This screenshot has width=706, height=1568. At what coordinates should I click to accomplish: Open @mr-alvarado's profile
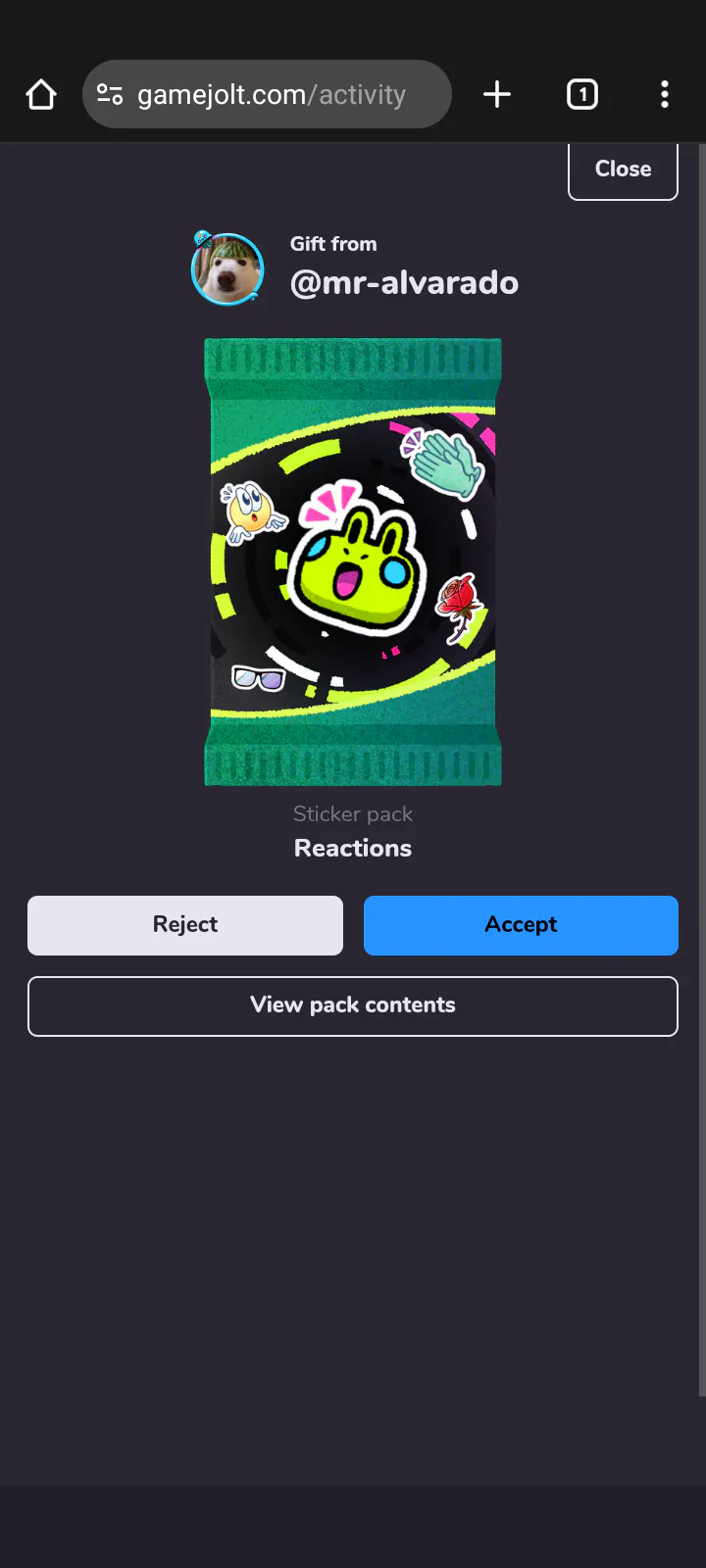click(404, 283)
